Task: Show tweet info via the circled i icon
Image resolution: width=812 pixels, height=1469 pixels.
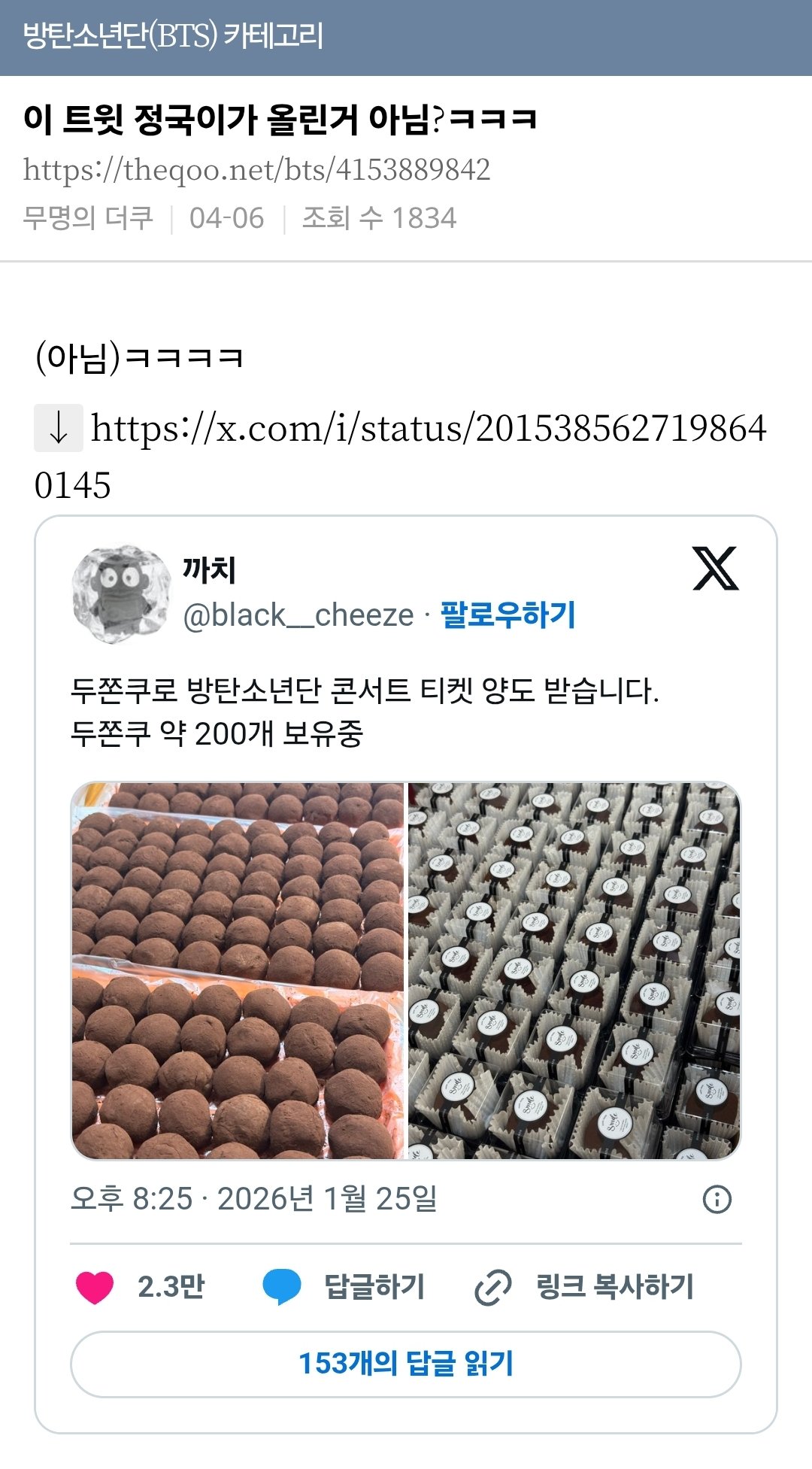Action: click(717, 1199)
